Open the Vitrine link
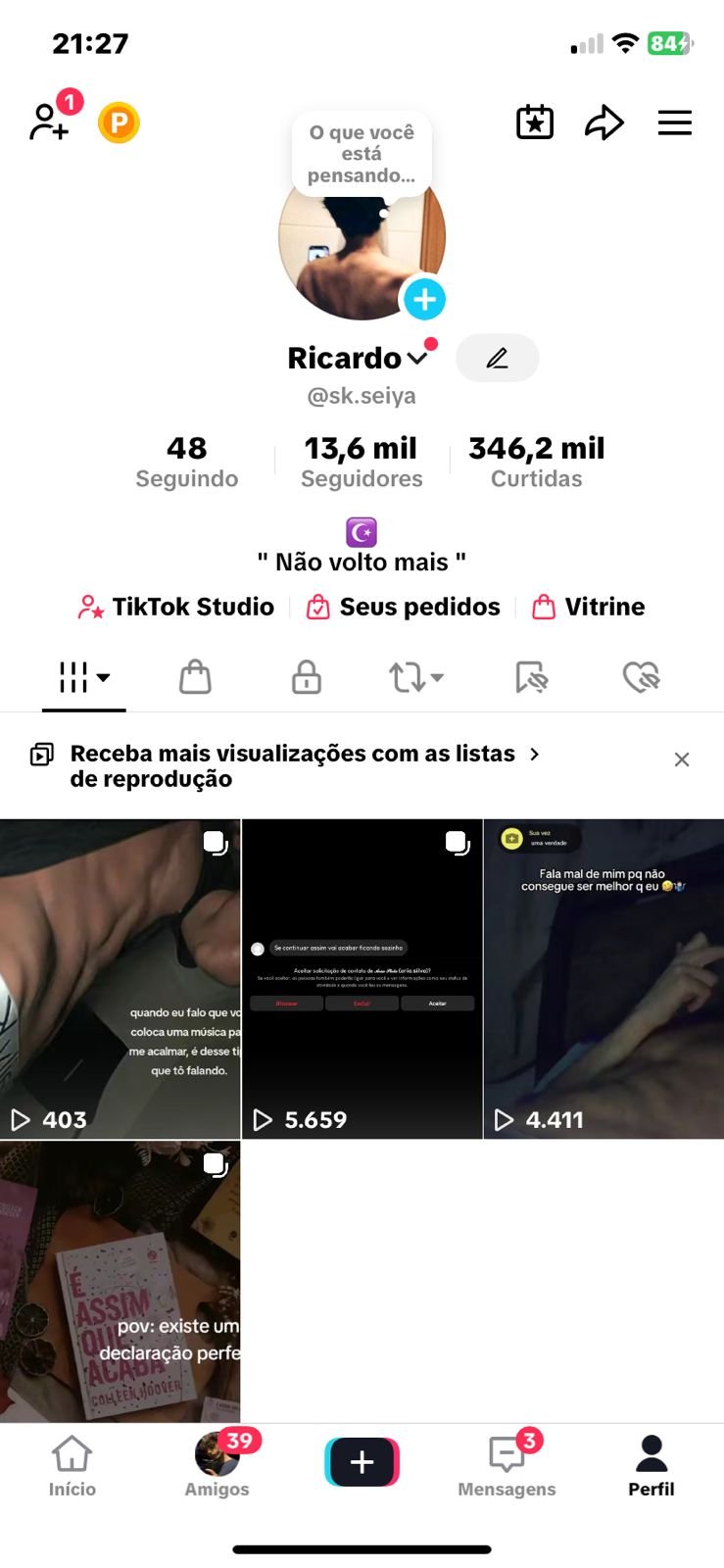 tap(588, 607)
